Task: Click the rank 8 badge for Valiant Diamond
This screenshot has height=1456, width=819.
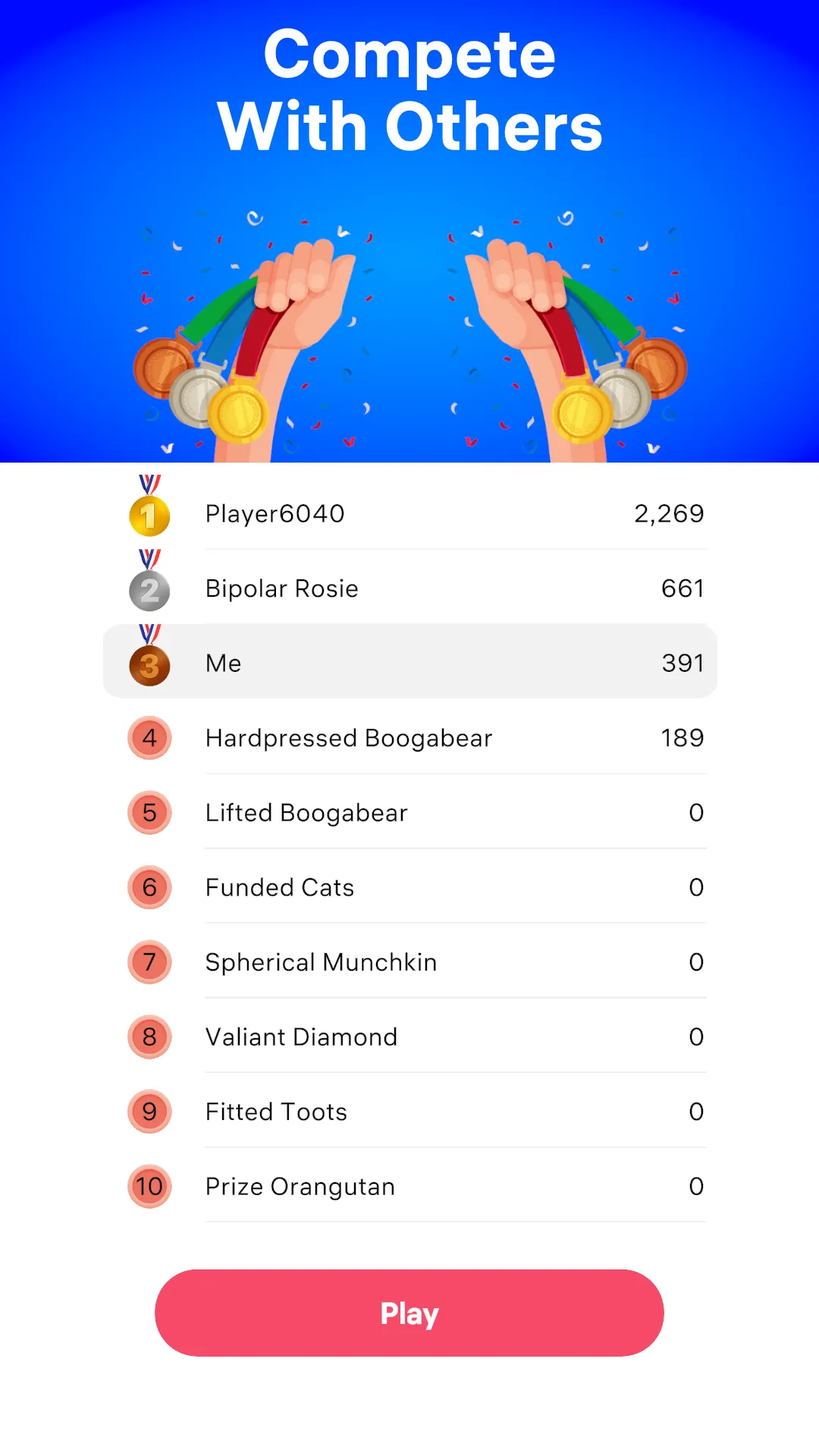Action: (x=149, y=1037)
